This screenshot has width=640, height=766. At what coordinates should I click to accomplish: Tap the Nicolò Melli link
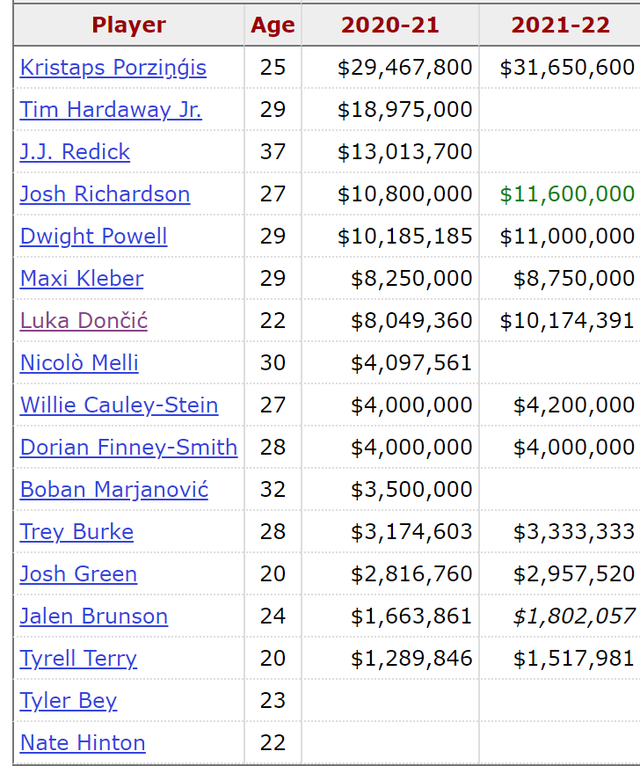pos(79,363)
